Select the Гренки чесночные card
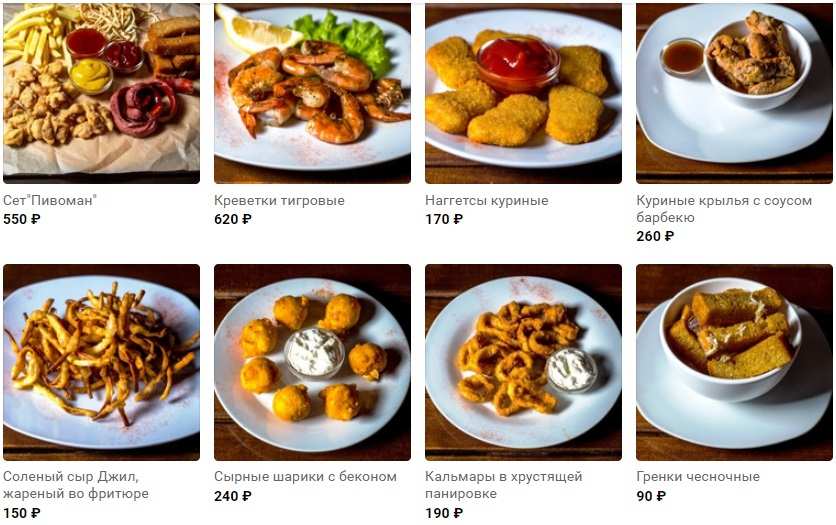 [x=734, y=362]
